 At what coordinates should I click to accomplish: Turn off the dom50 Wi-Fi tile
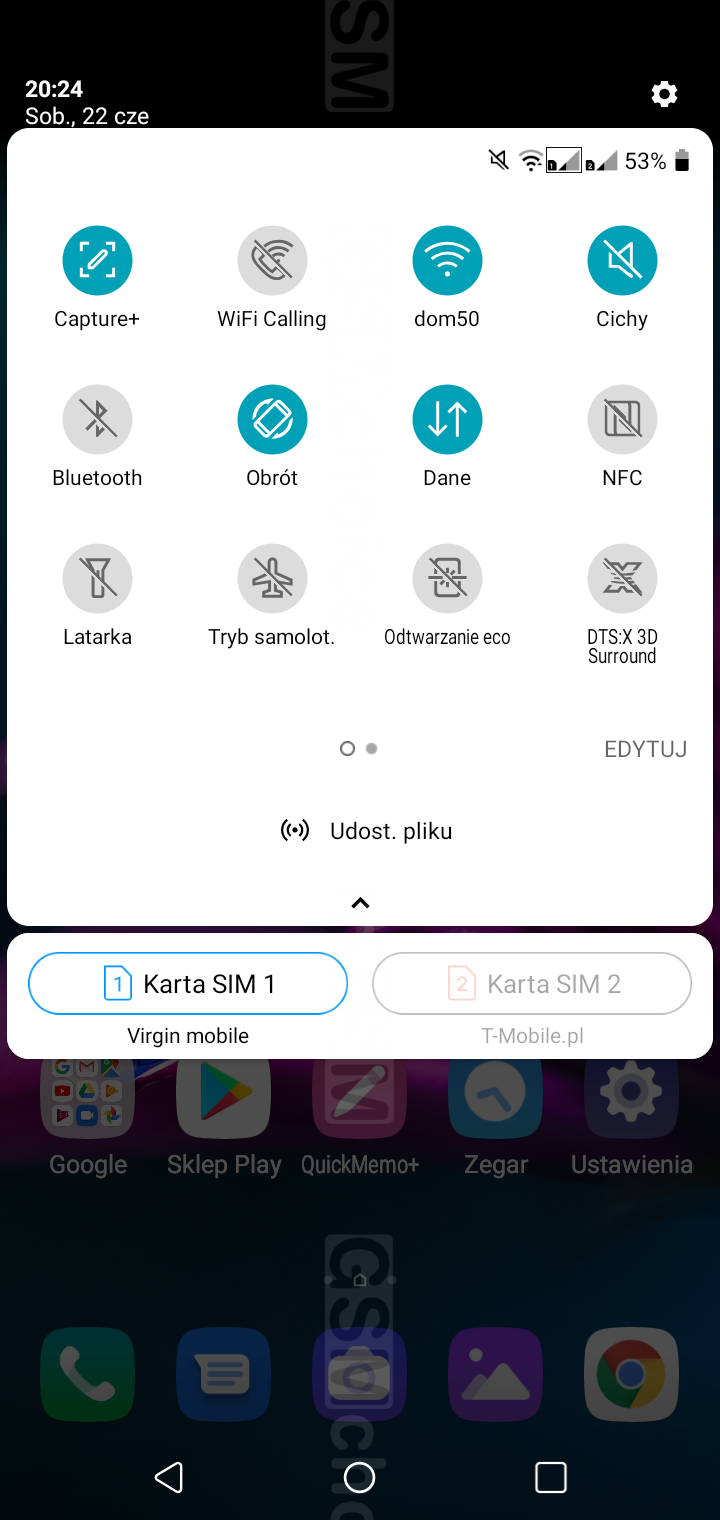point(447,261)
